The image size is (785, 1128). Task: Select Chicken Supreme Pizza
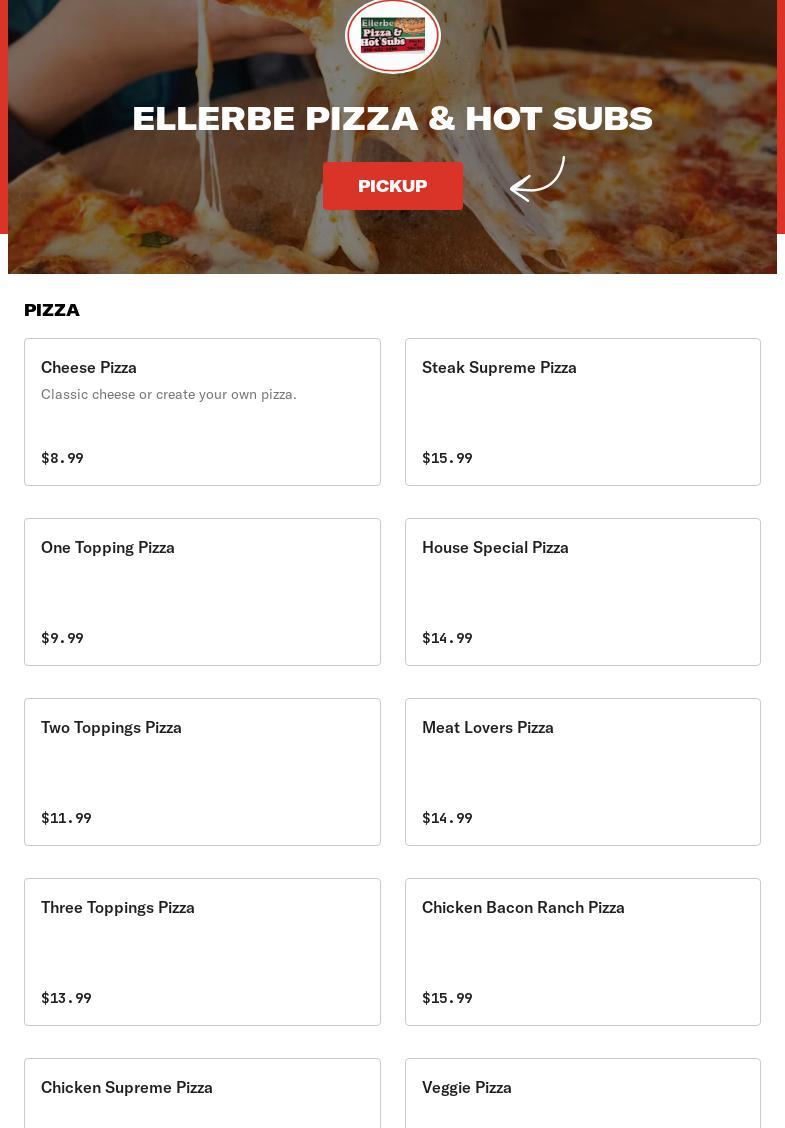[x=202, y=1093]
